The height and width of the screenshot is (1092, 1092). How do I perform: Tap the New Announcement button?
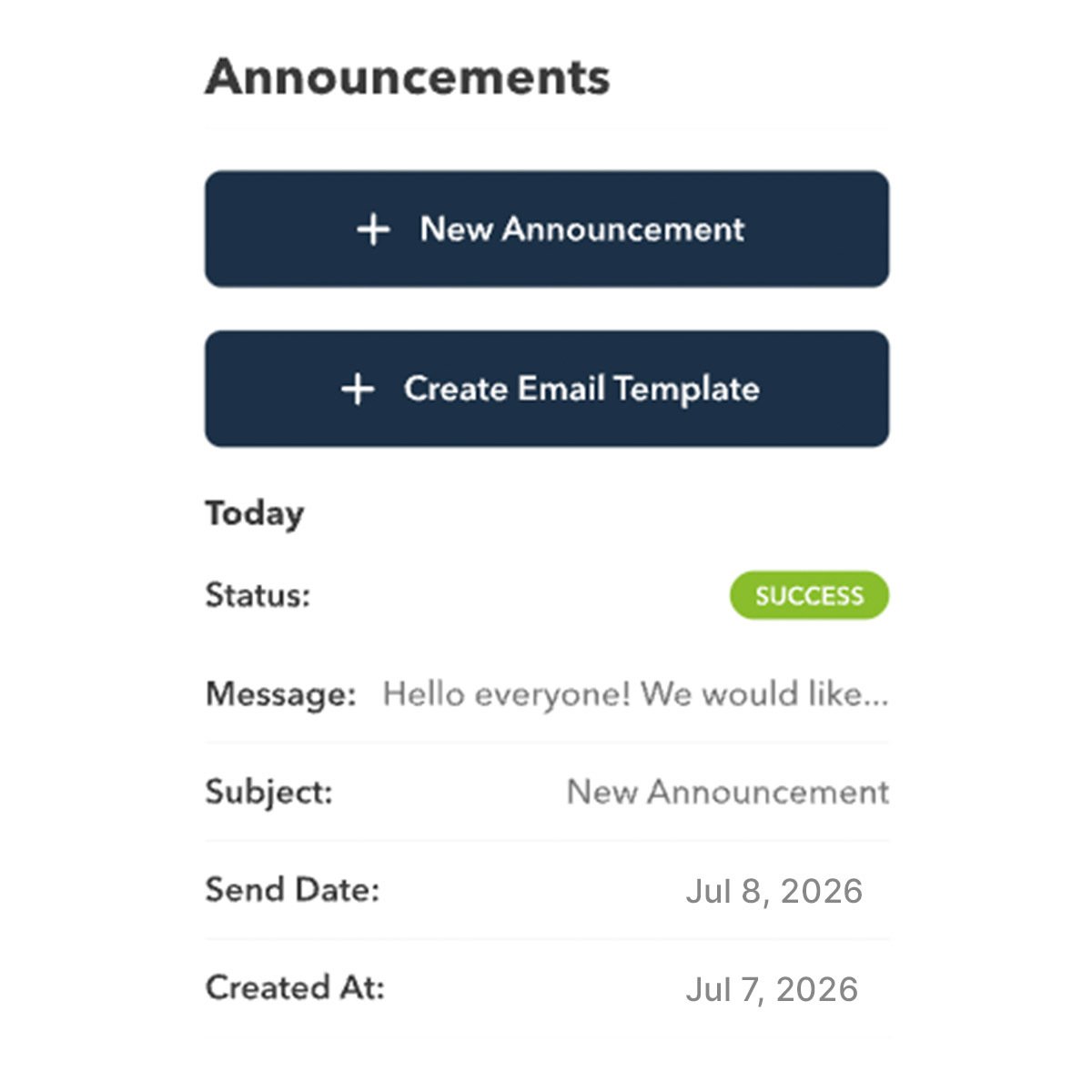click(x=546, y=229)
